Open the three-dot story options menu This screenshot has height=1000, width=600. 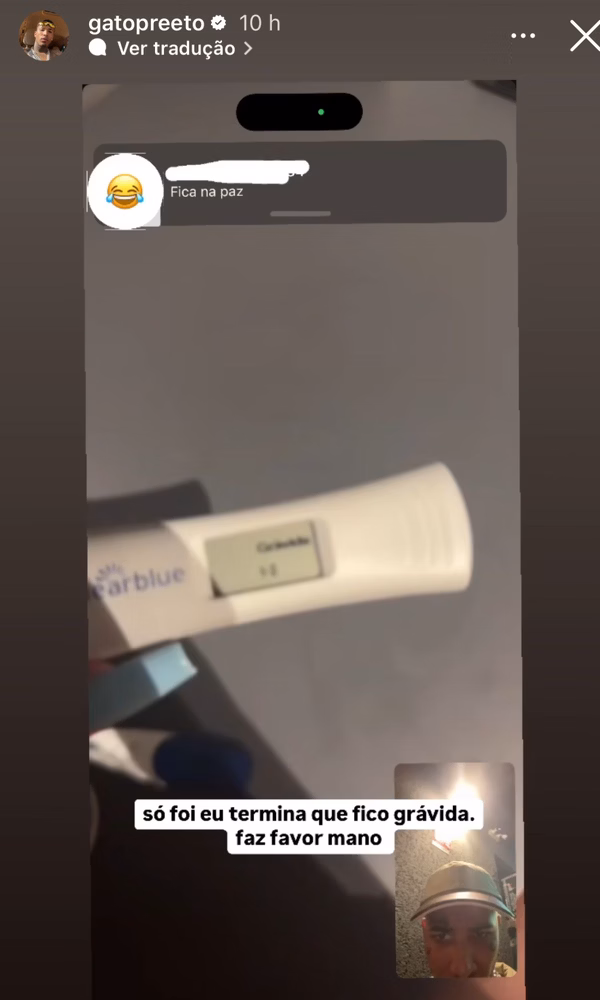523,36
